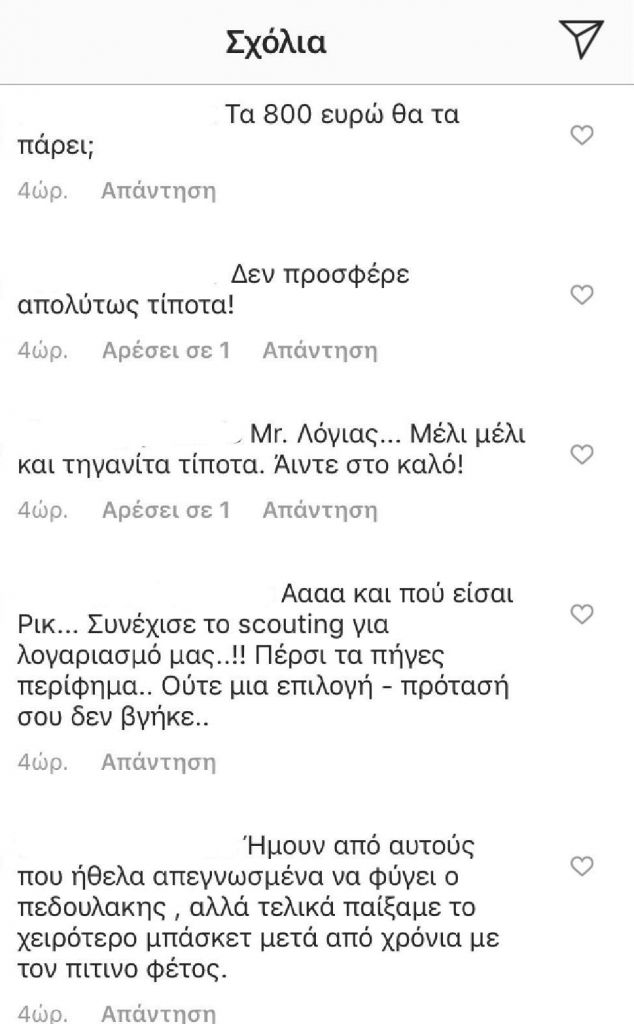634x1024 pixels.
Task: Tap Απάντηση under 'Δεν προσφέρε απολύτως τίποτα!'
Action: coord(320,350)
